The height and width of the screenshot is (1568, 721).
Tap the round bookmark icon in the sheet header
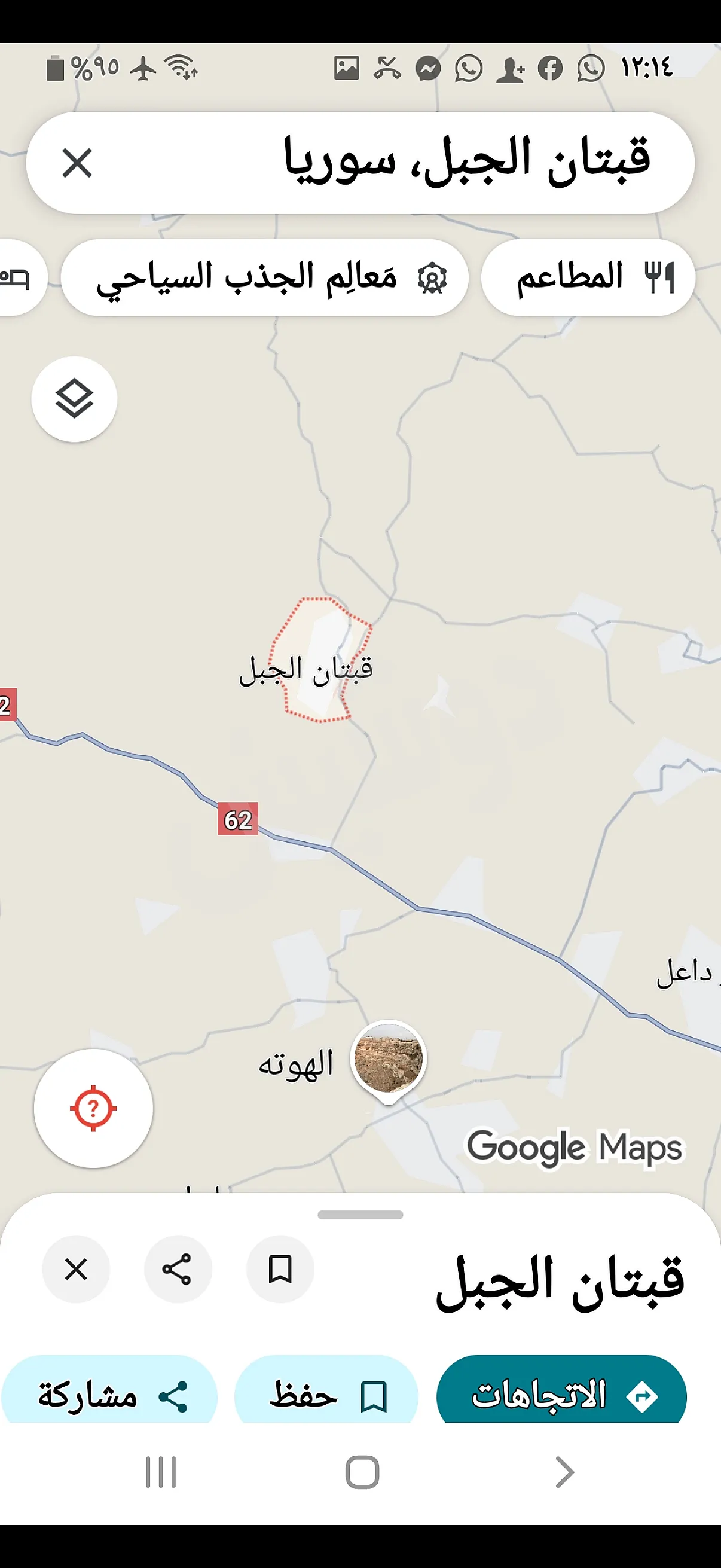click(x=280, y=1269)
